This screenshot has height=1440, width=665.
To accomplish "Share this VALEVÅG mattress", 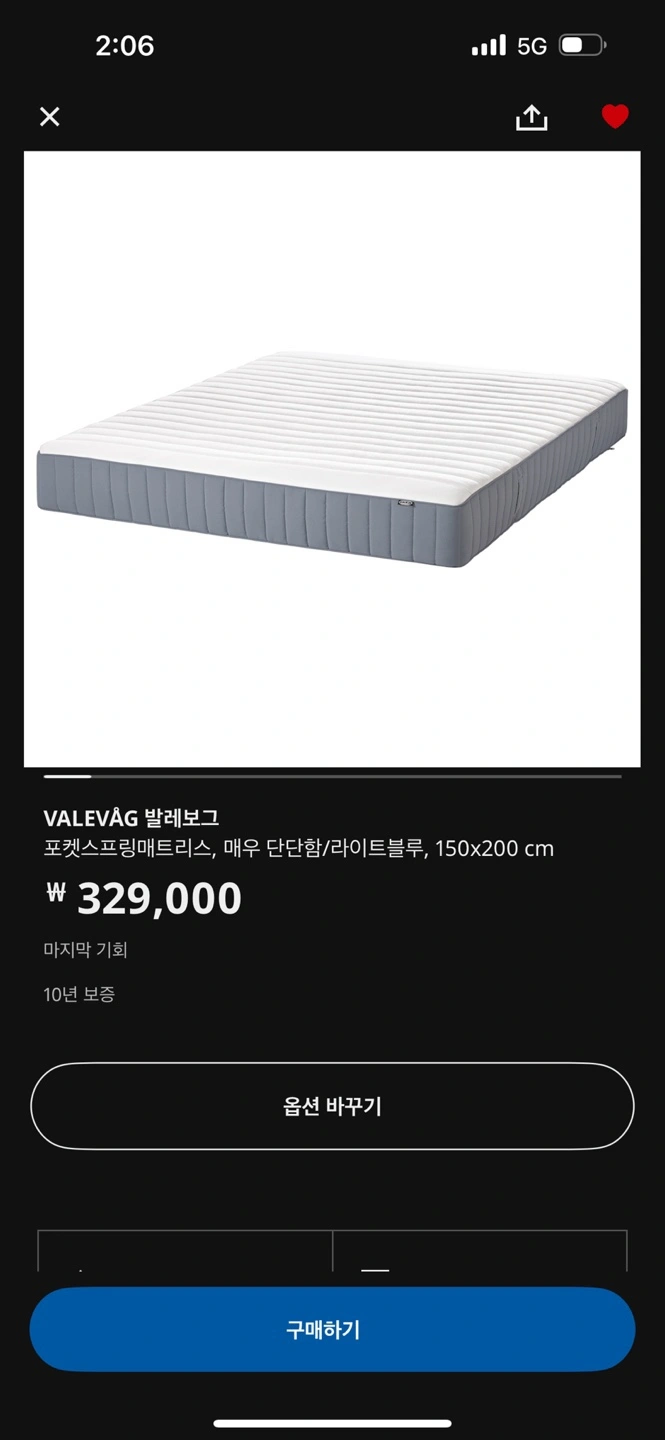I will [x=532, y=117].
